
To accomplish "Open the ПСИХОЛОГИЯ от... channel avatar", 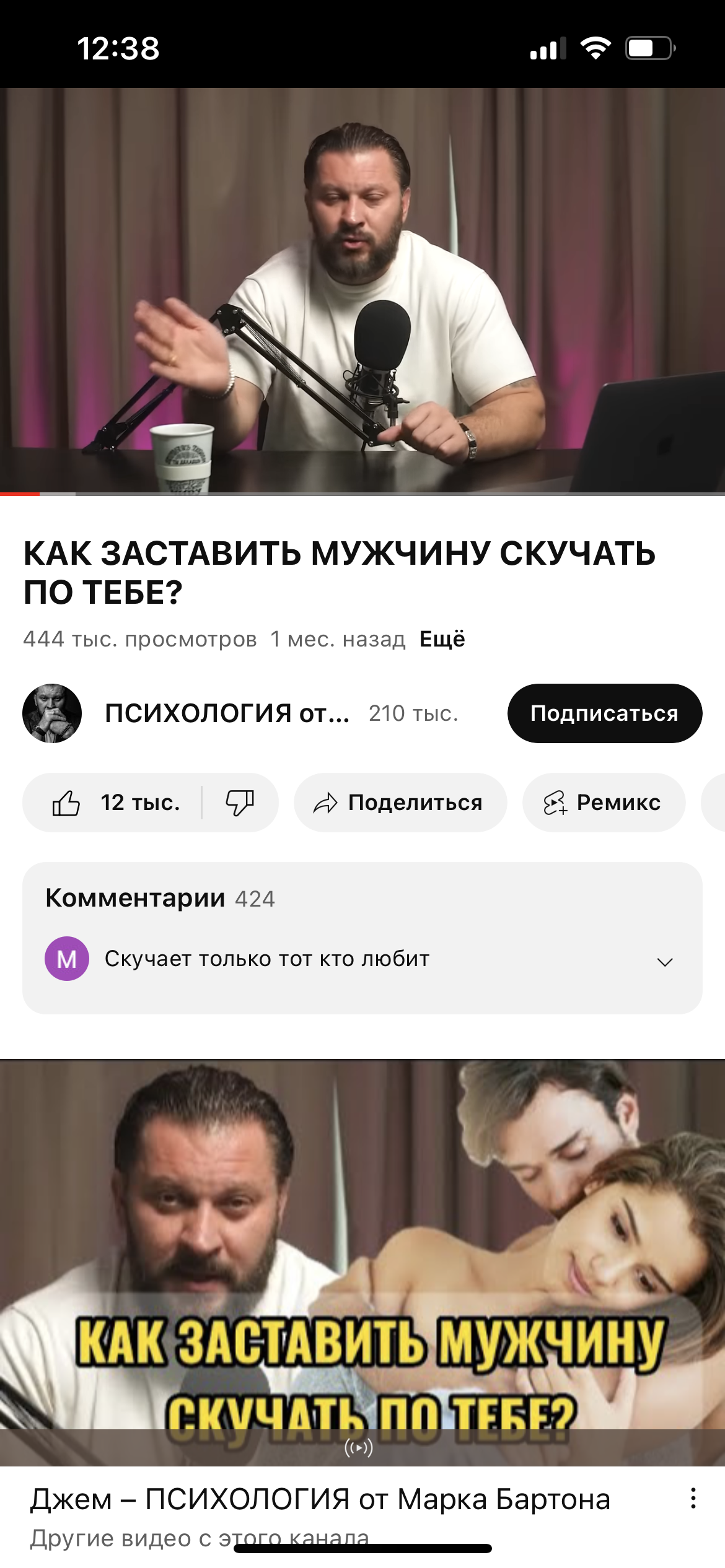I will (52, 713).
